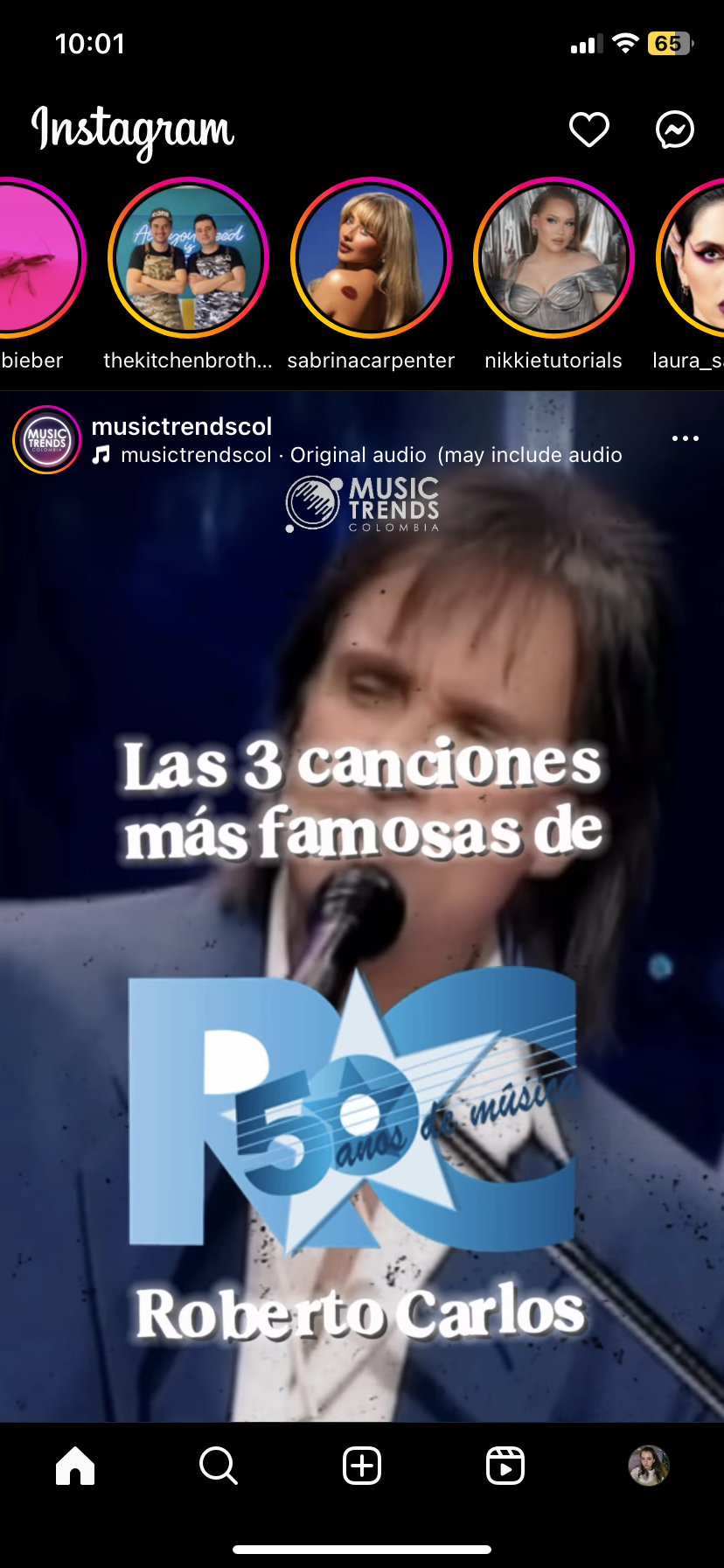Open the bieber story
The image size is (724, 1568).
(x=35, y=258)
